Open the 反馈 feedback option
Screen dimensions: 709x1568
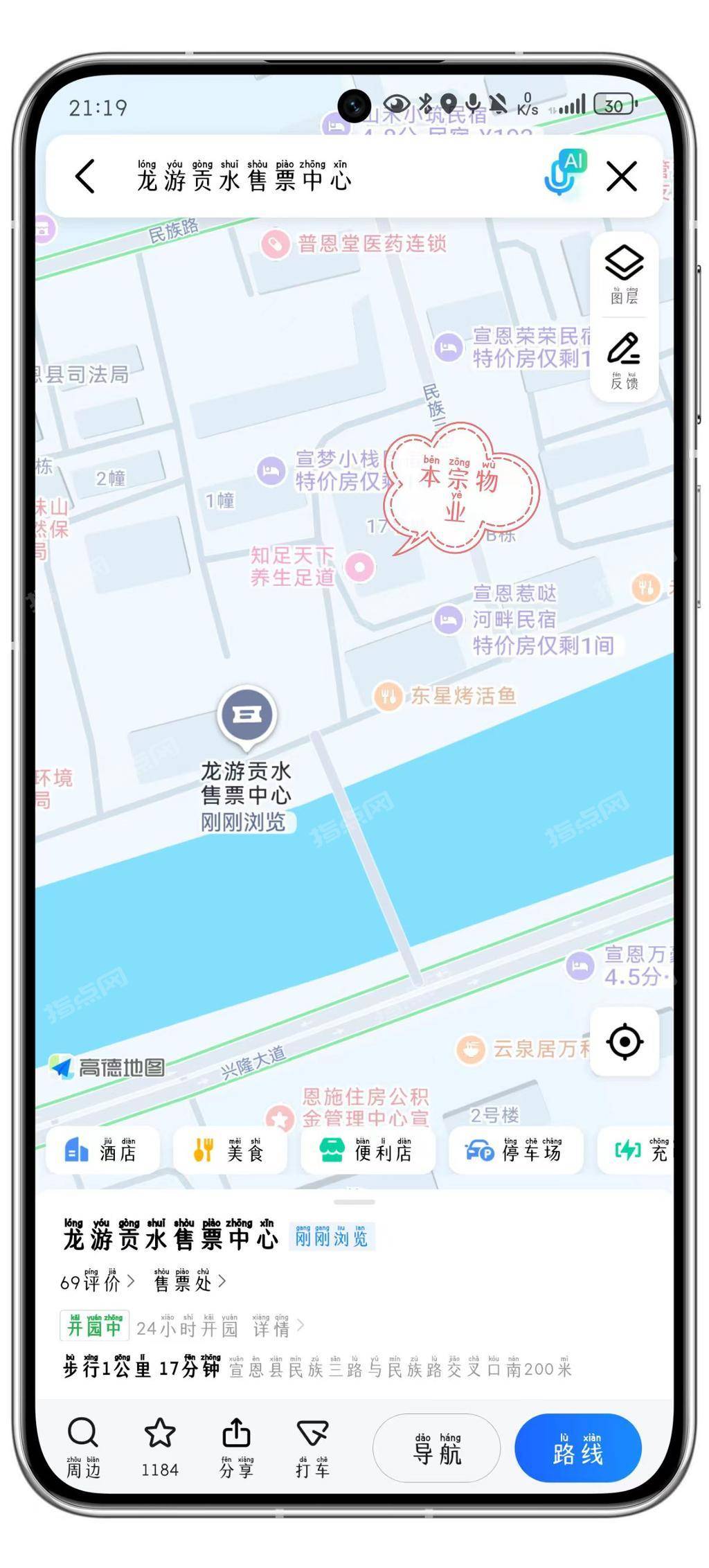pos(624,361)
